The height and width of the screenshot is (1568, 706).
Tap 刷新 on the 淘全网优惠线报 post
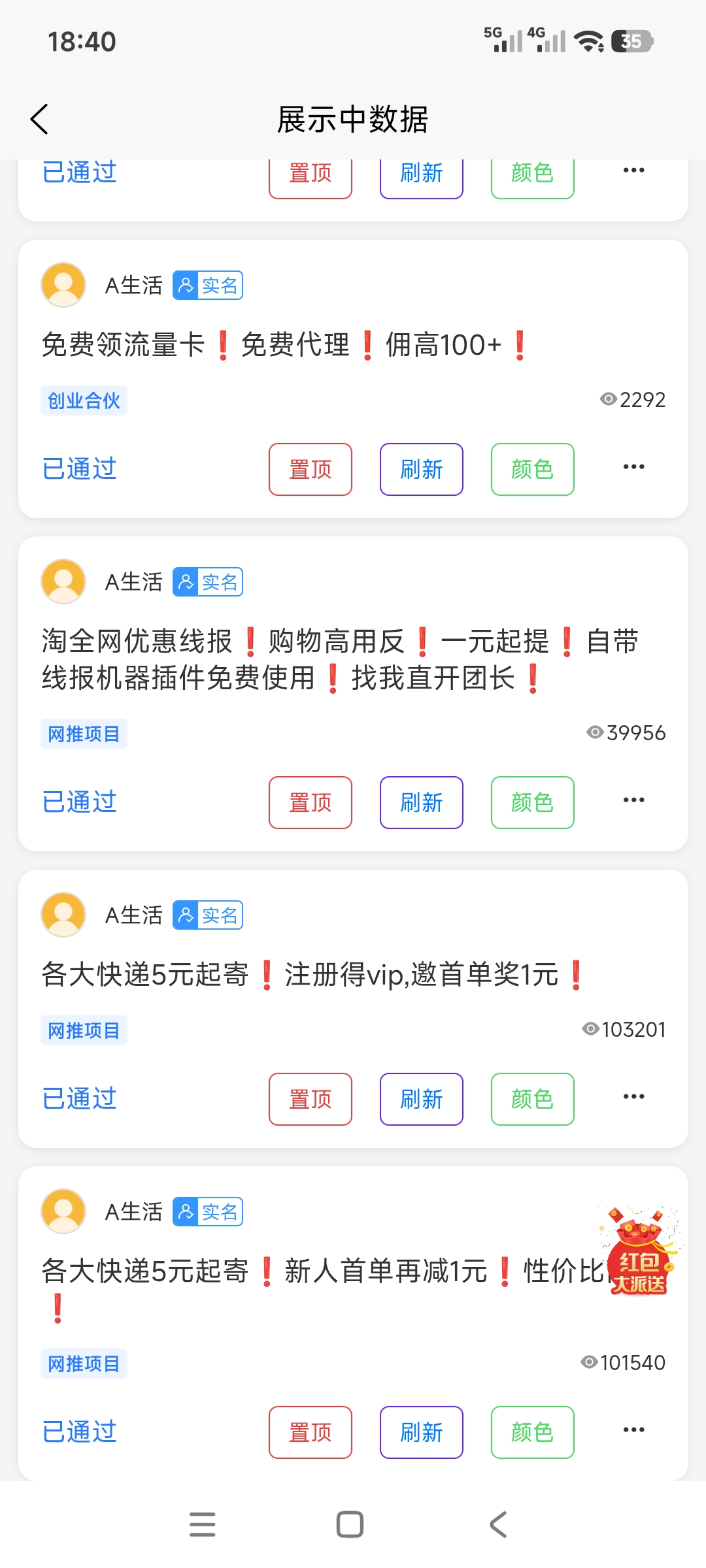pos(421,802)
